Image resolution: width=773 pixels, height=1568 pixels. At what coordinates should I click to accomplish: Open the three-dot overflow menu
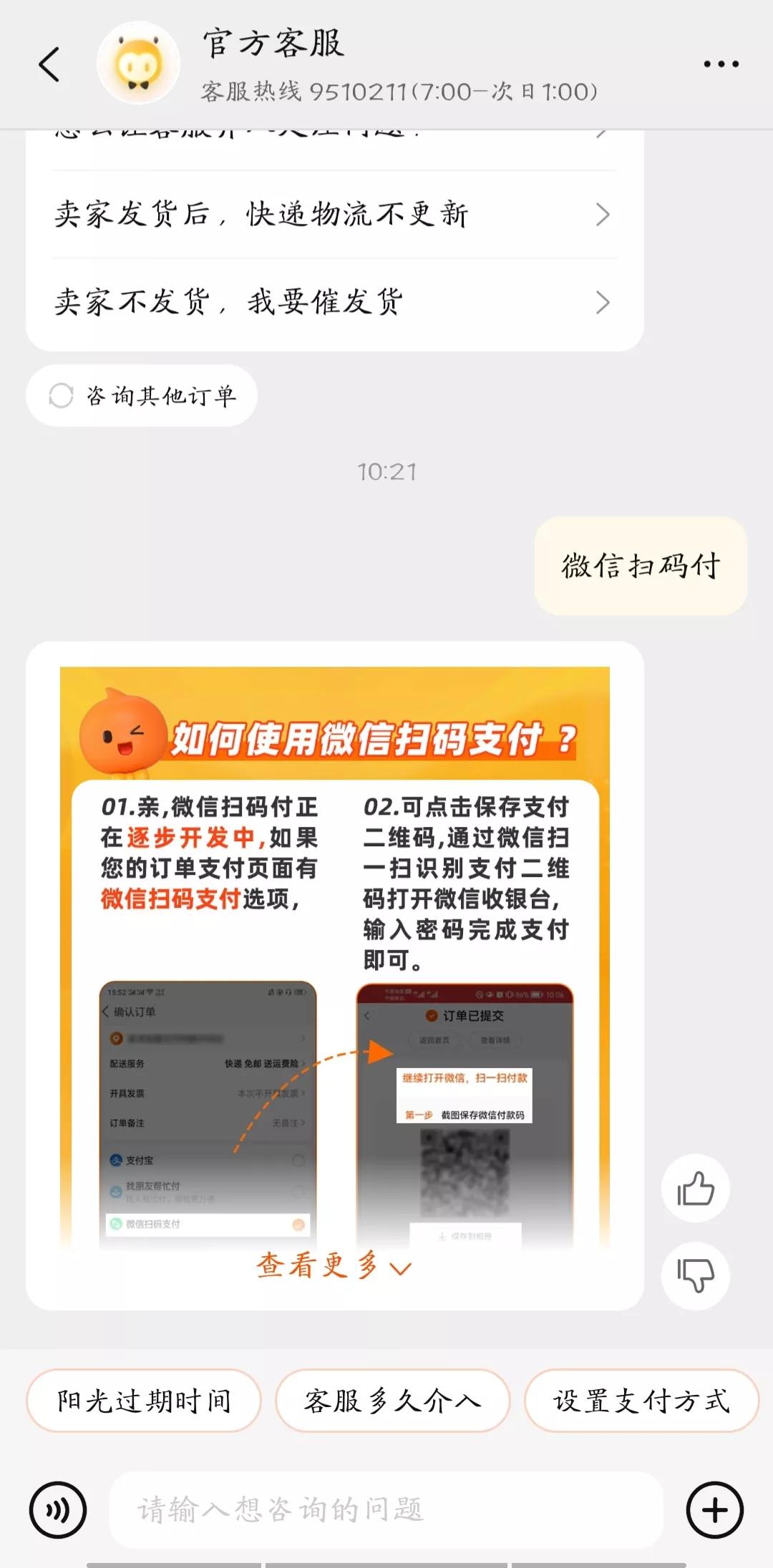720,64
